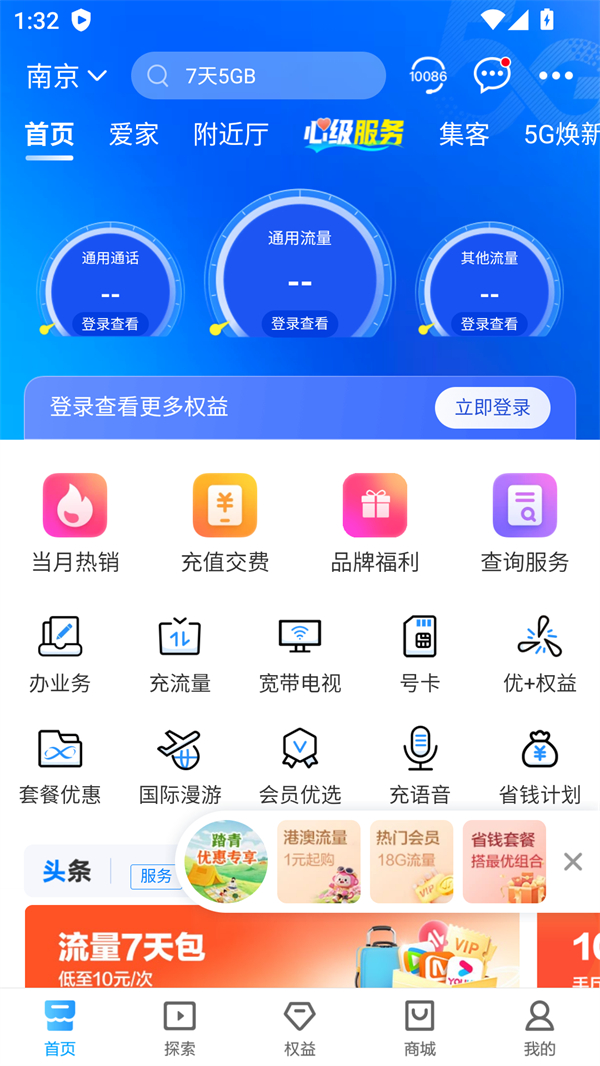The image size is (600, 1066).
Task: Switch to the 爱家 top tab
Action: click(x=134, y=134)
